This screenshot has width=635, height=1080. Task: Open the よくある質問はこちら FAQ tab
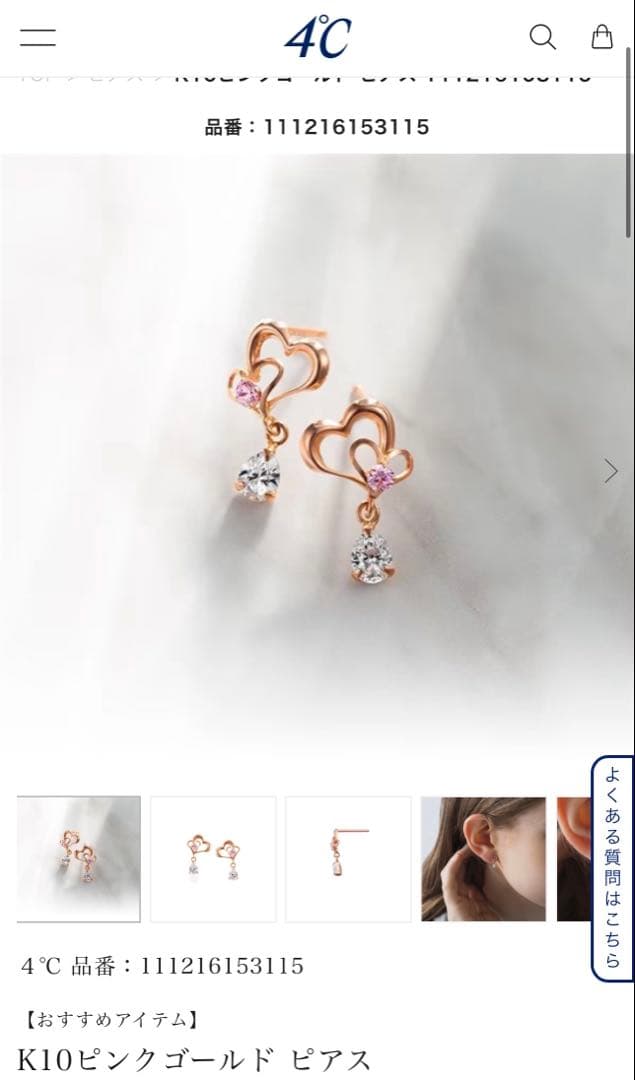pos(612,868)
